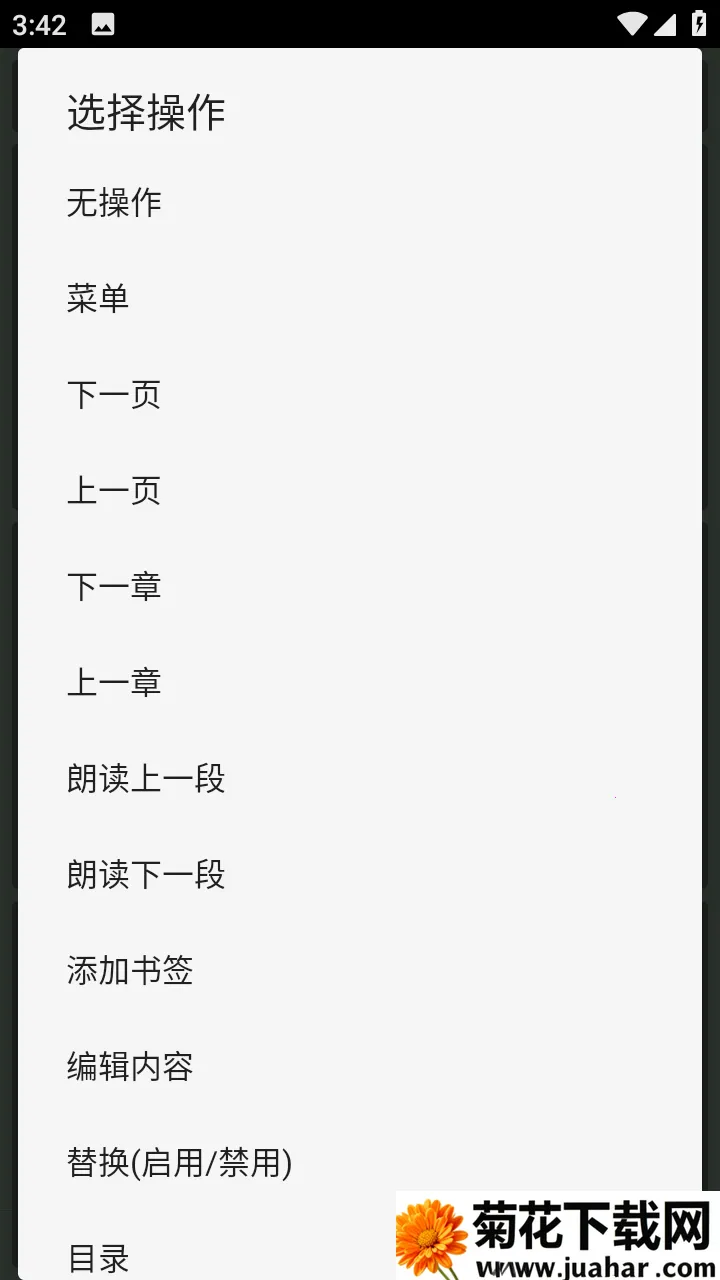Select the 目录 option
This screenshot has width=720, height=1280.
point(98,1258)
